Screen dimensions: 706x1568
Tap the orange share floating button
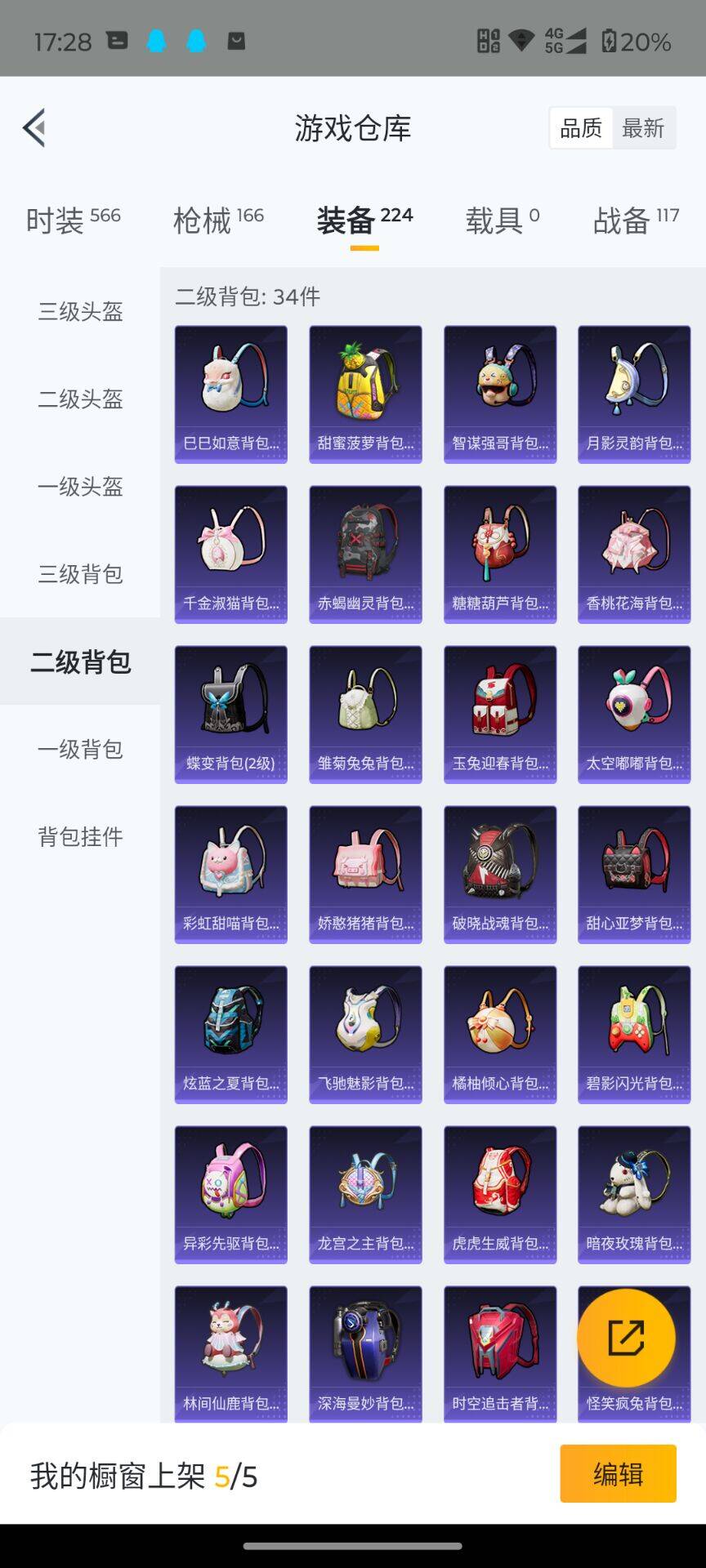click(x=626, y=1338)
